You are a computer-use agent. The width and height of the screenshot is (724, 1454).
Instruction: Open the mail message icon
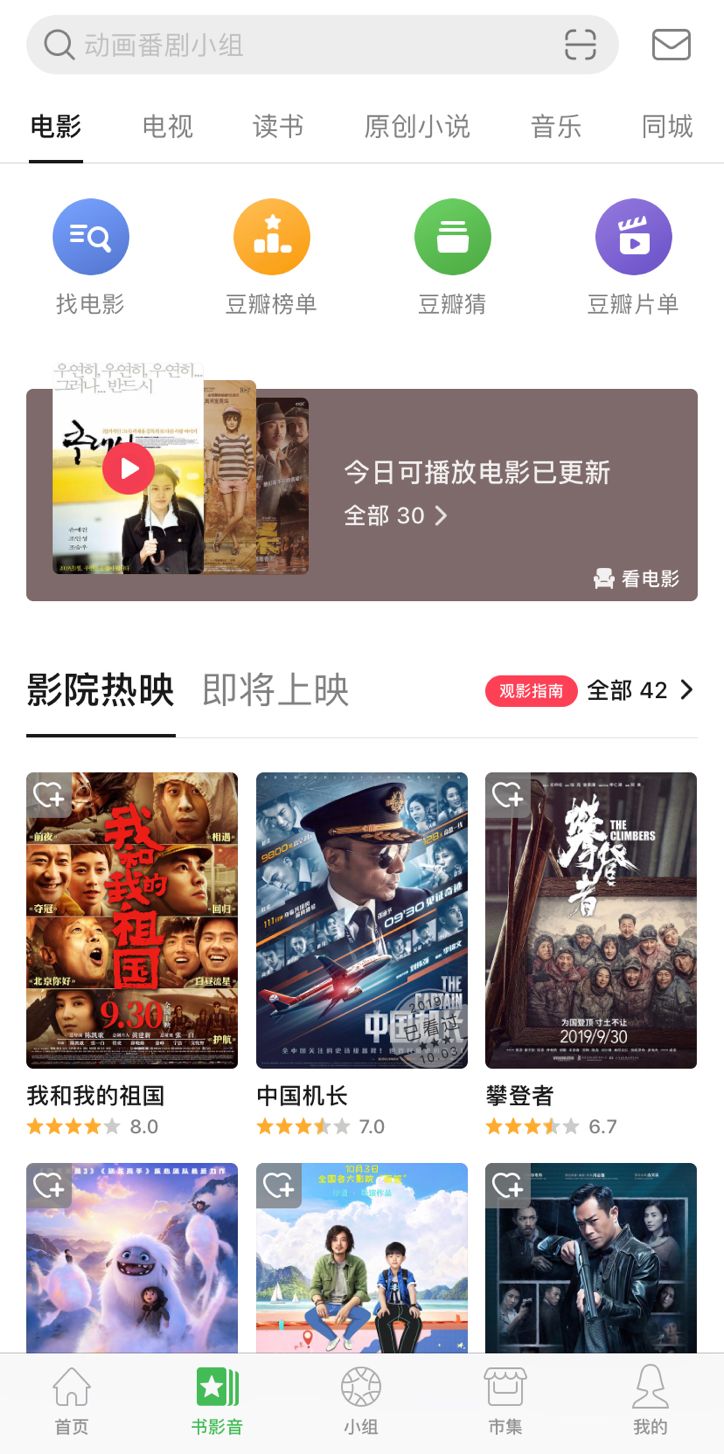coord(671,44)
